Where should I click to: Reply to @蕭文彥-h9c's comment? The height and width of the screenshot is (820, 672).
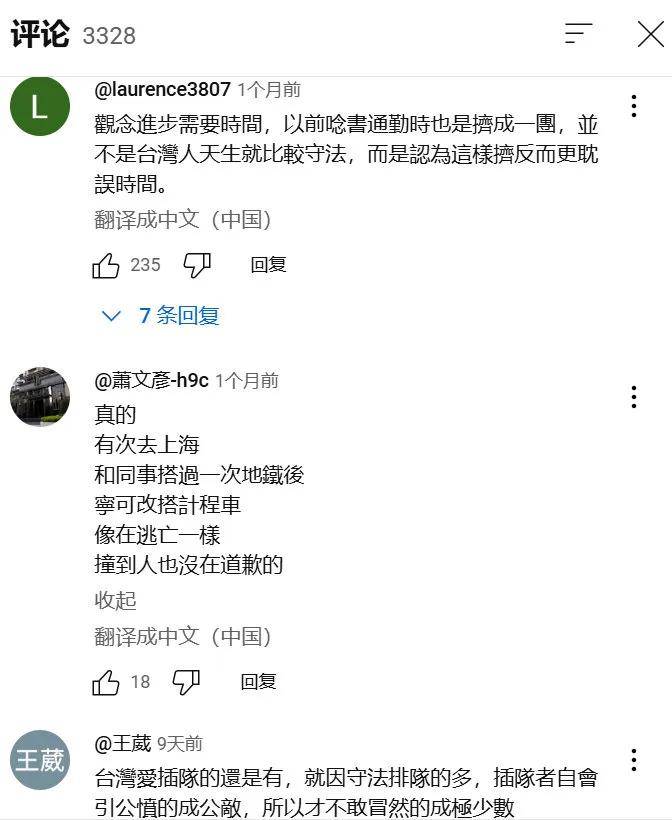click(x=258, y=682)
